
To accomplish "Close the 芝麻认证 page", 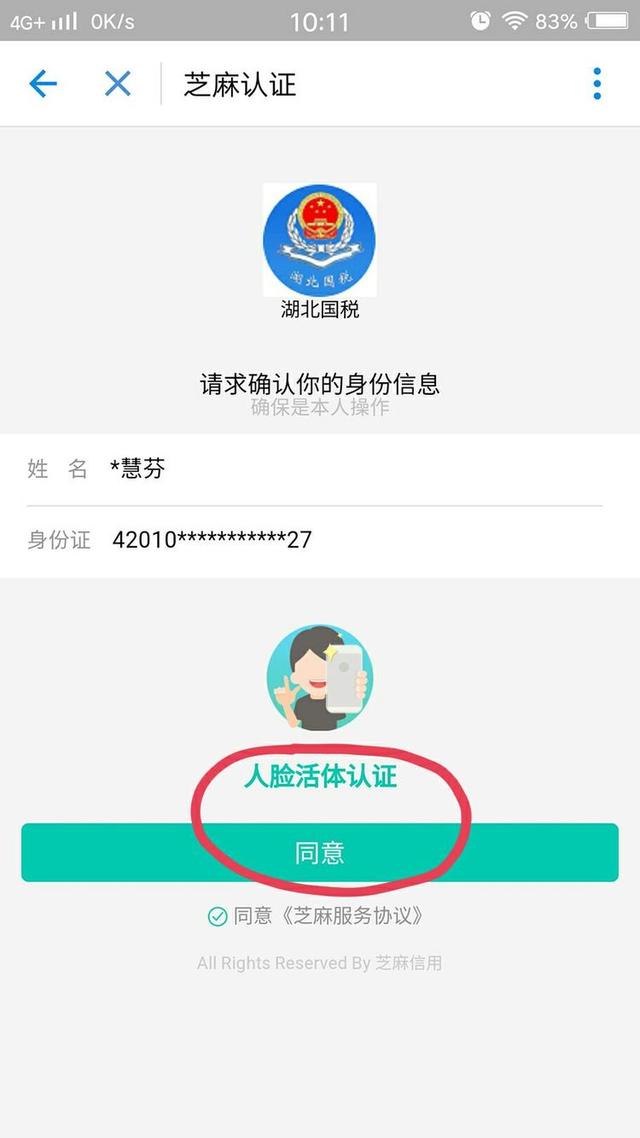I will click(118, 84).
